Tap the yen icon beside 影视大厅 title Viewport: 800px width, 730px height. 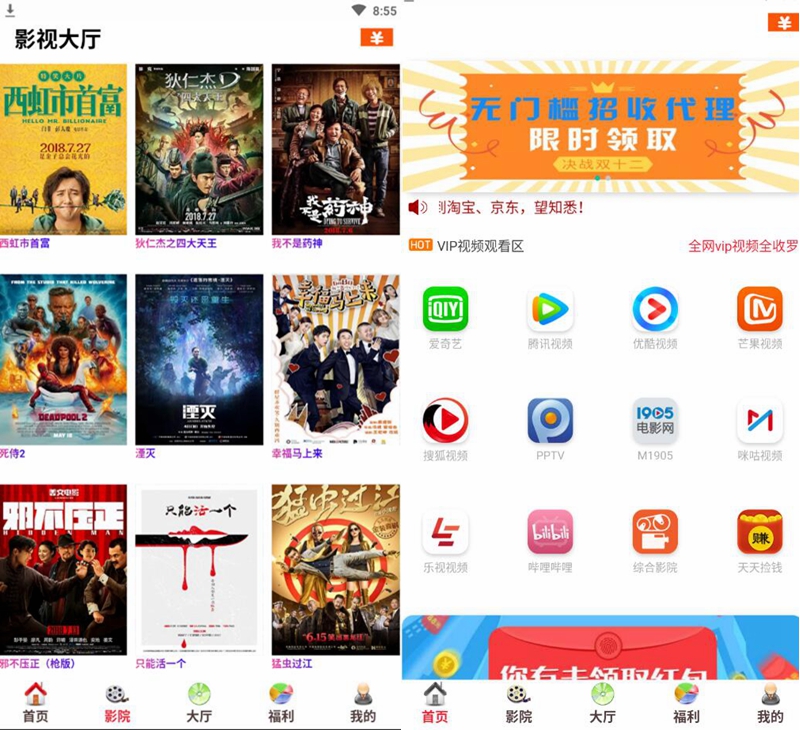[x=376, y=38]
